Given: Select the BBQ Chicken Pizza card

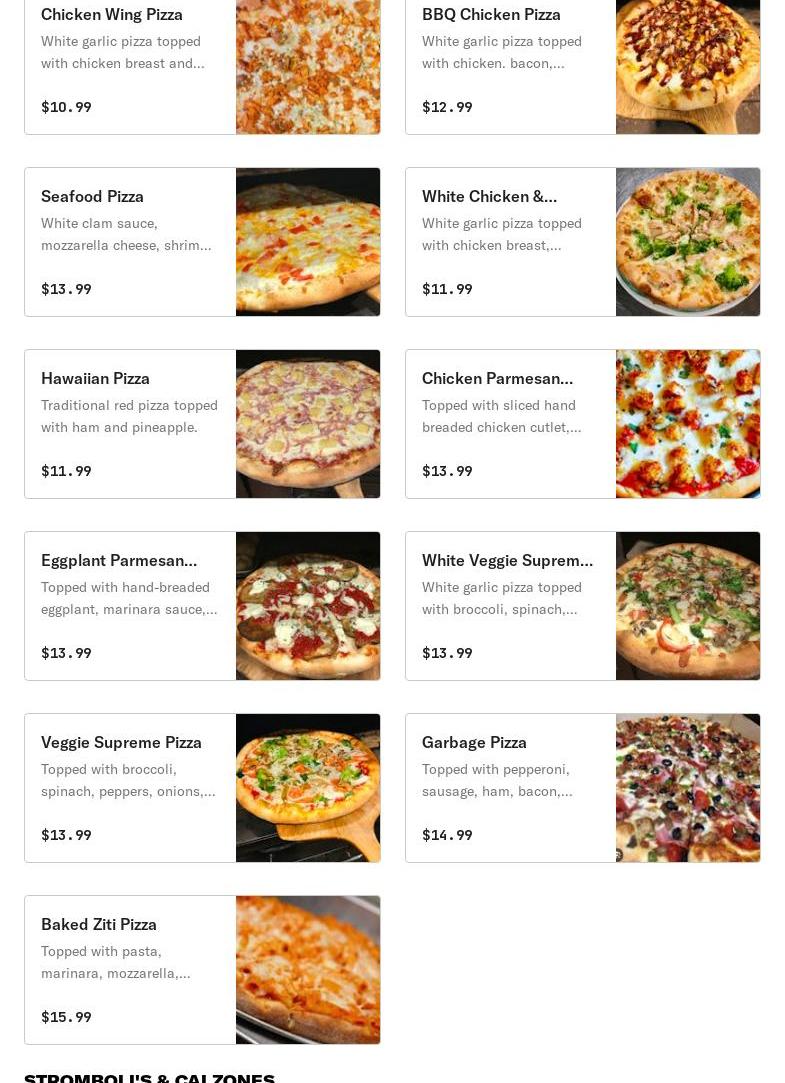Looking at the screenshot, I should point(582,60).
